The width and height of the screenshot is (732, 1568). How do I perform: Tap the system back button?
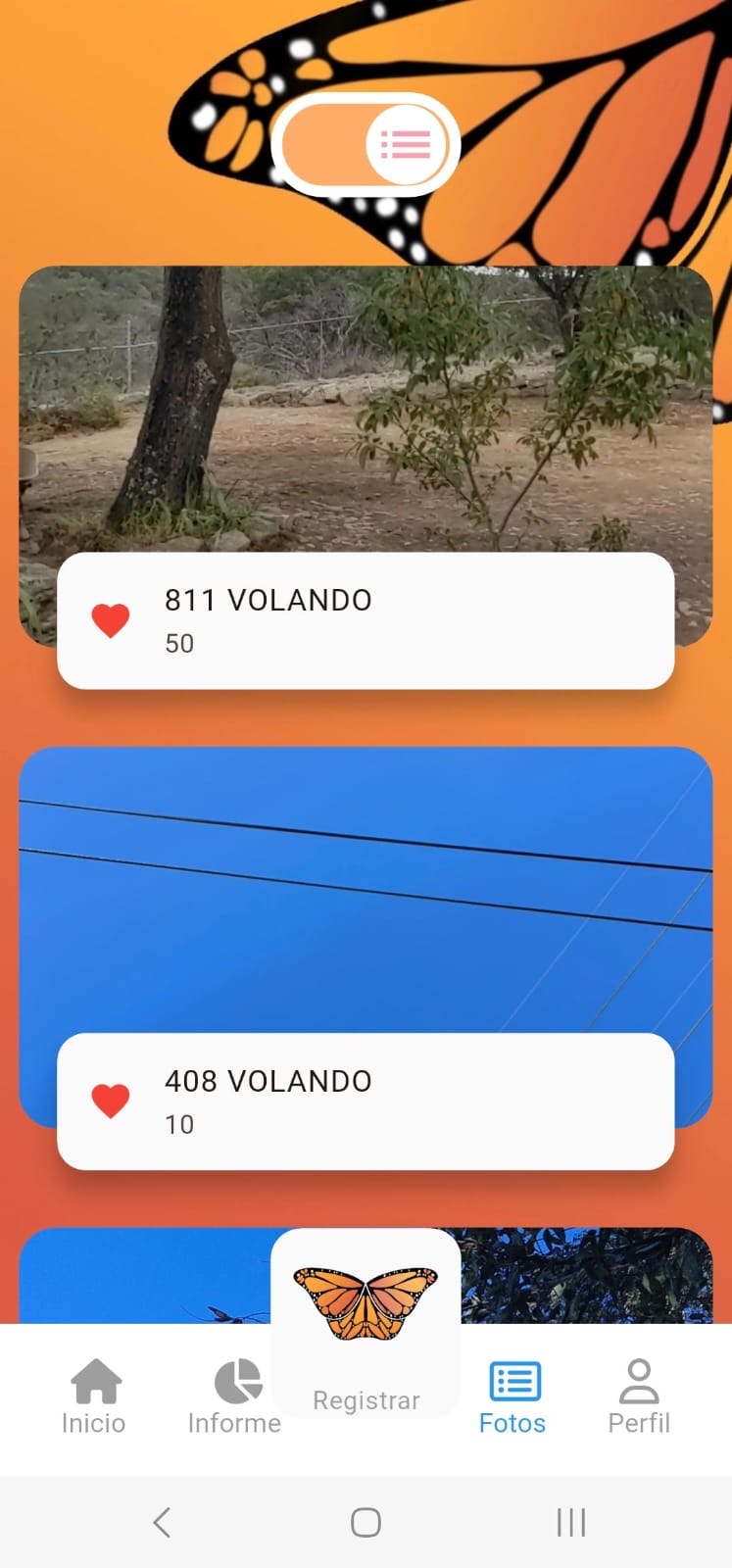click(163, 1522)
